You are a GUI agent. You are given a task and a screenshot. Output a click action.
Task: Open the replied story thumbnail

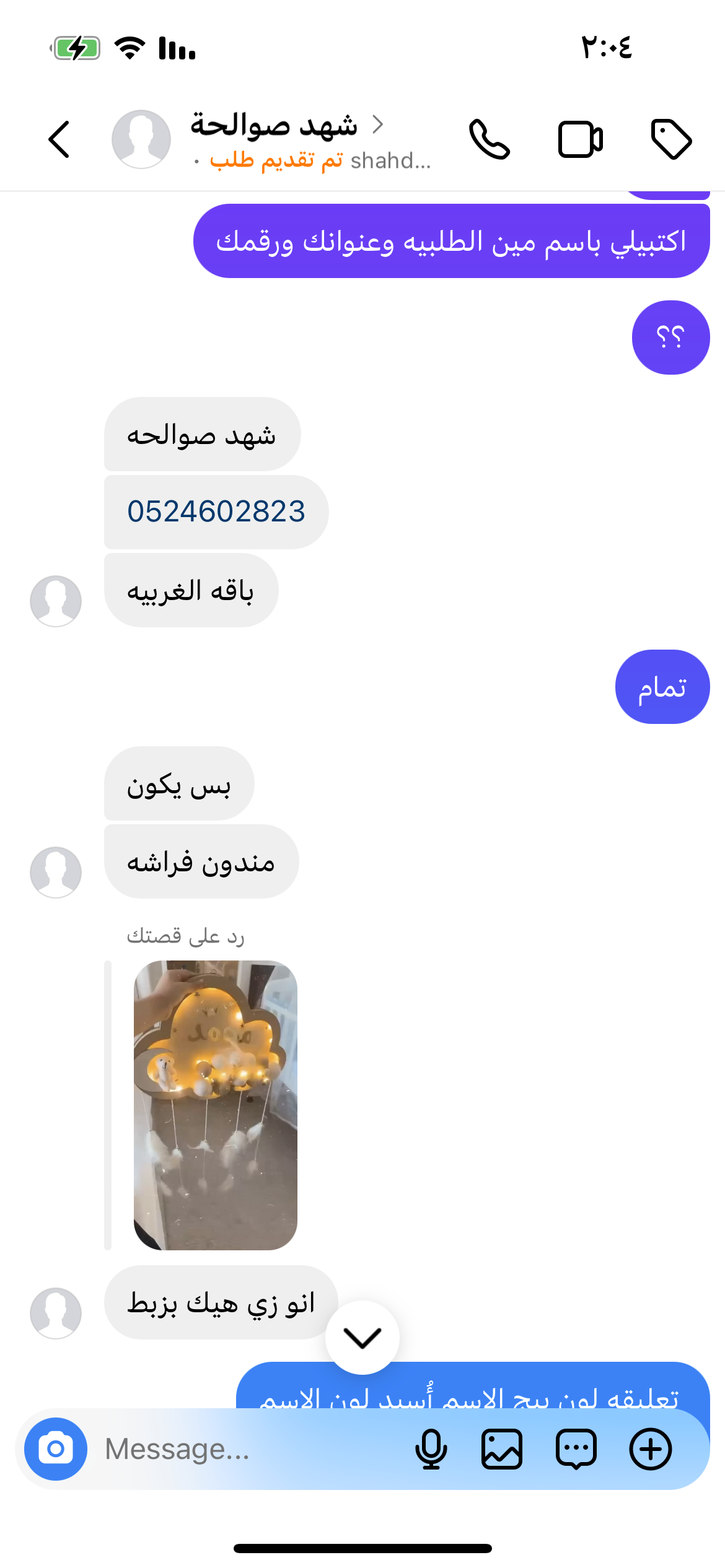tap(215, 1105)
